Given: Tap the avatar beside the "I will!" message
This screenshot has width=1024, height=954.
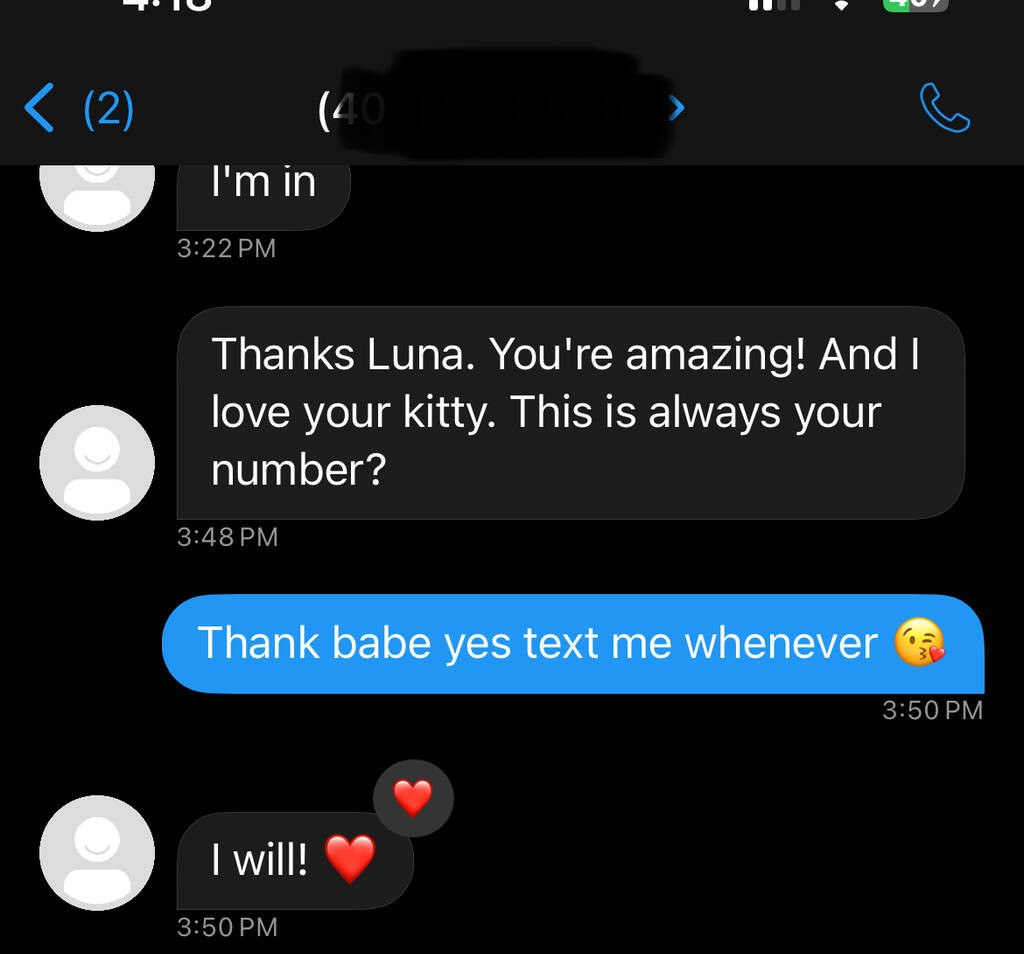Looking at the screenshot, I should (x=97, y=852).
